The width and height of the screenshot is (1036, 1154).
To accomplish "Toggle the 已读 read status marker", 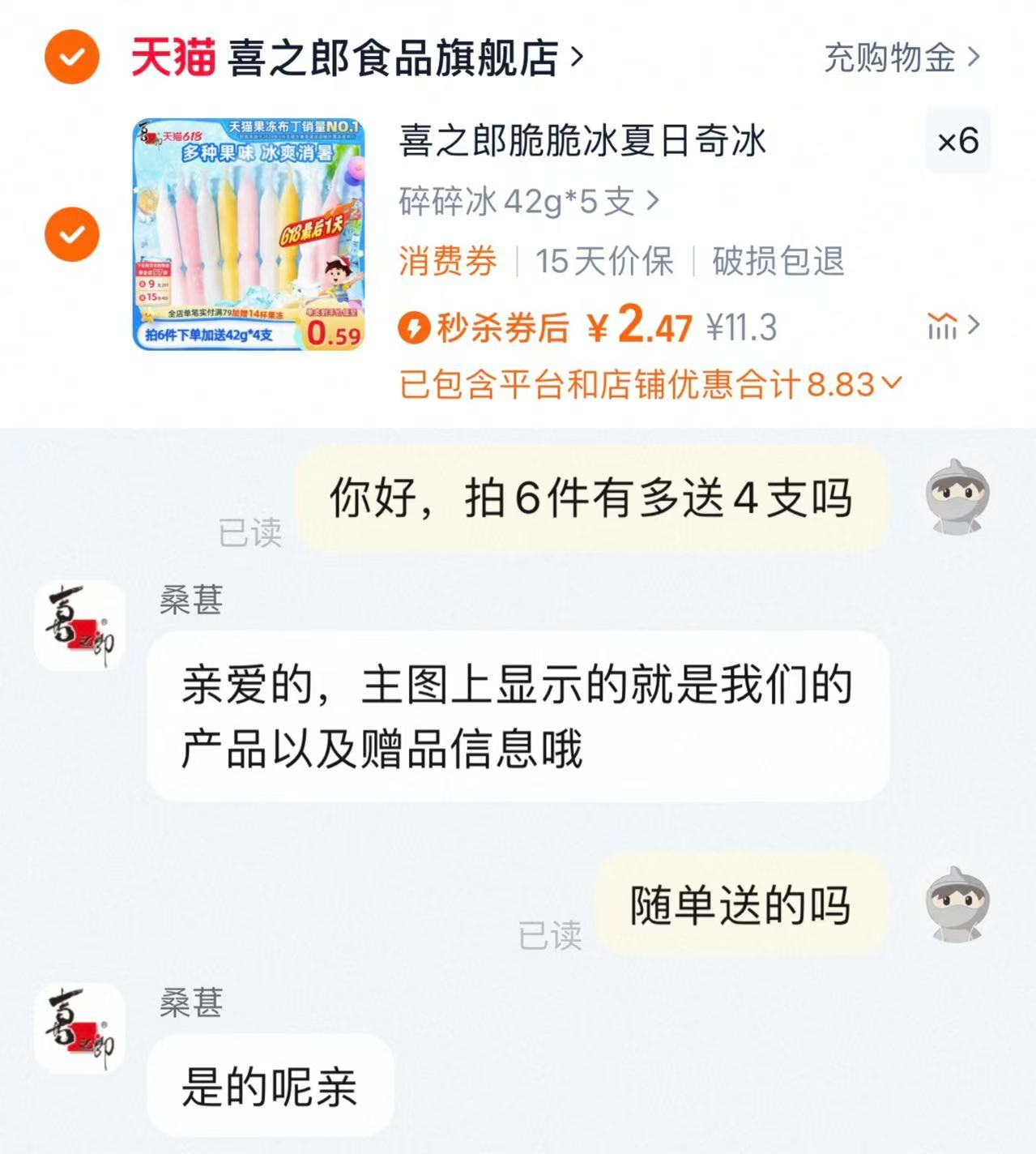I will click(251, 532).
